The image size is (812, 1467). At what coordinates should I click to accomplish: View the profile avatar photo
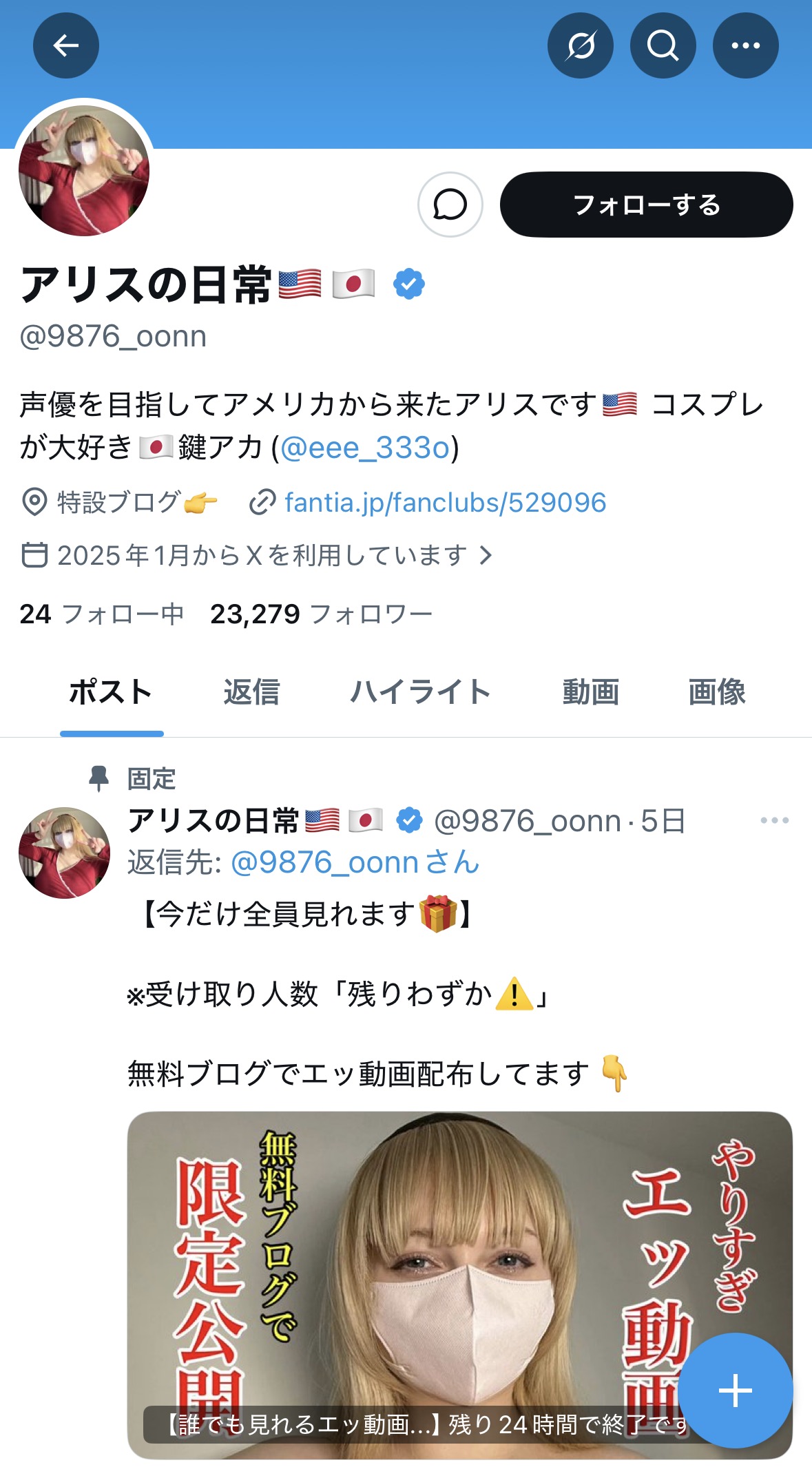(x=84, y=171)
